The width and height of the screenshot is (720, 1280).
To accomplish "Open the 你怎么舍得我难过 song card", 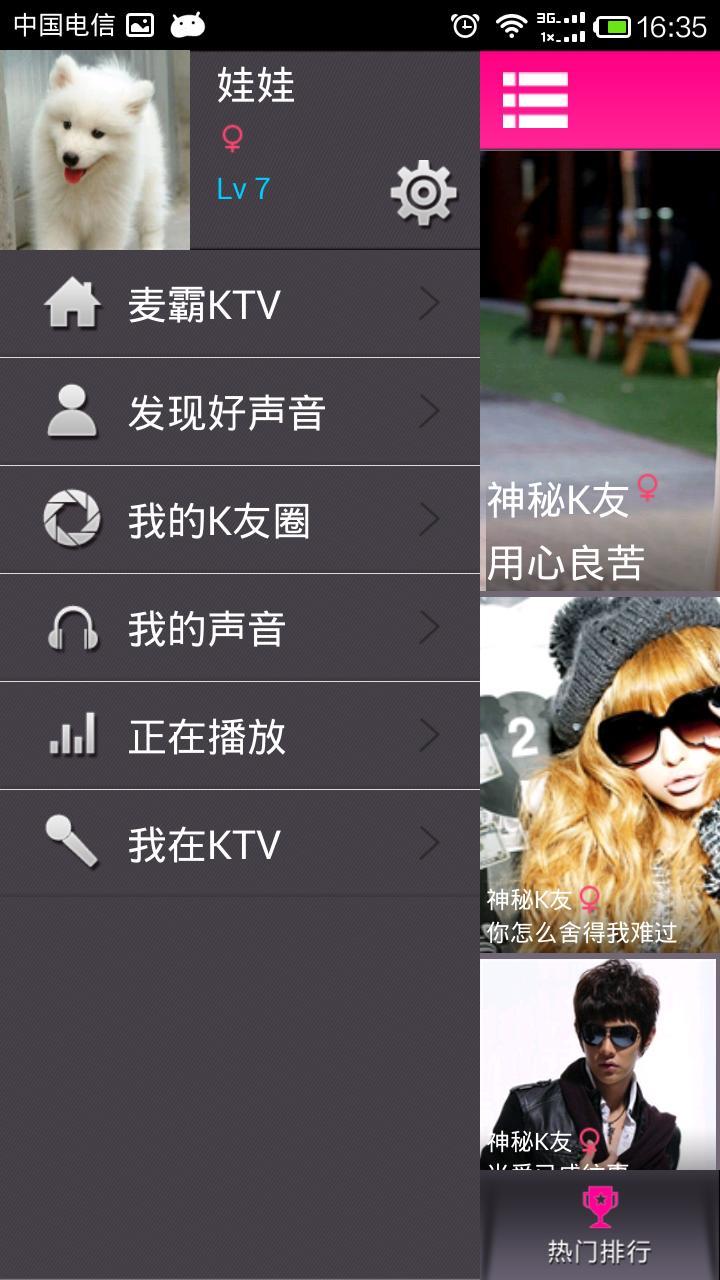I will (600, 775).
